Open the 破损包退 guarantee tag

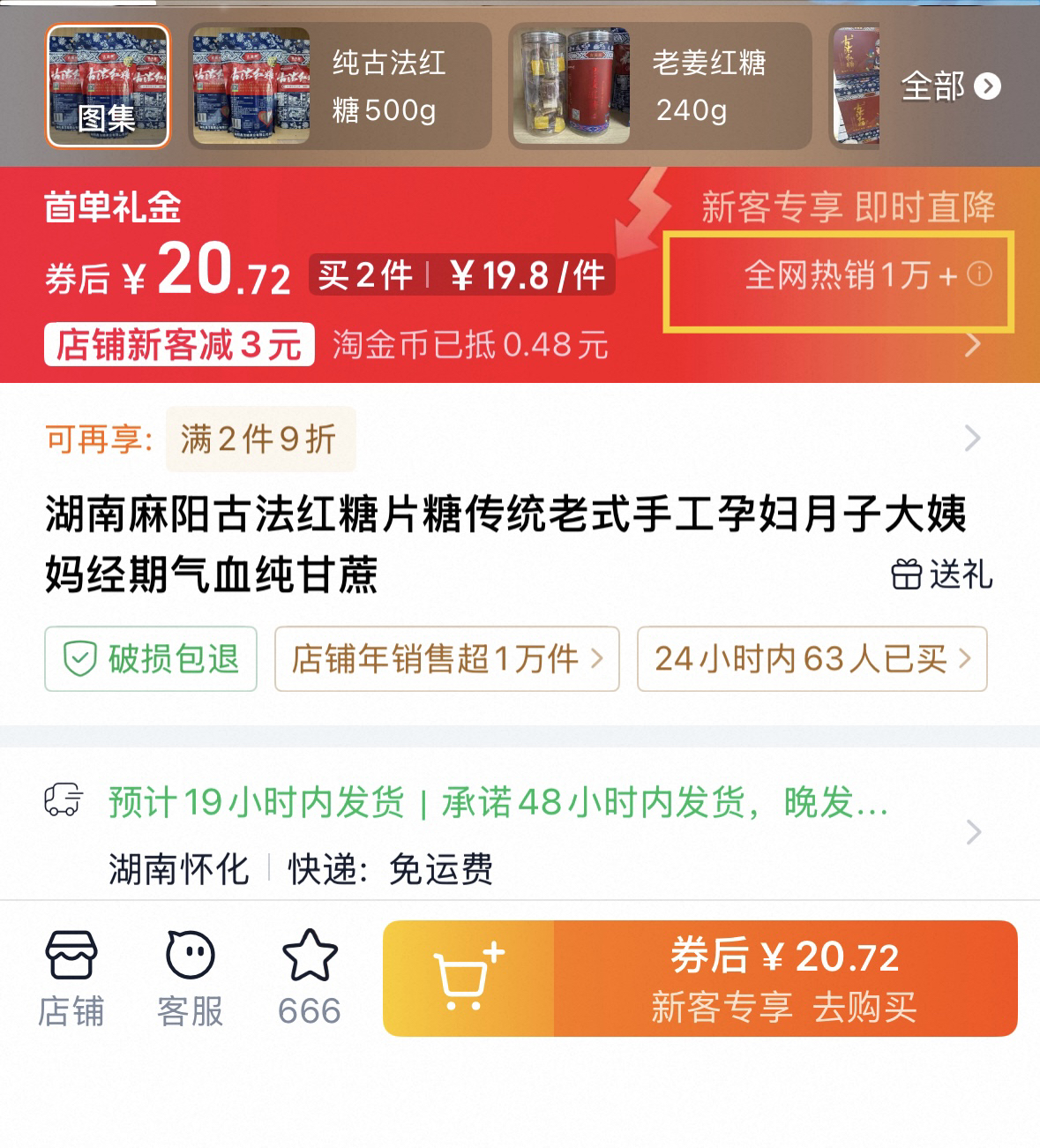click(151, 658)
